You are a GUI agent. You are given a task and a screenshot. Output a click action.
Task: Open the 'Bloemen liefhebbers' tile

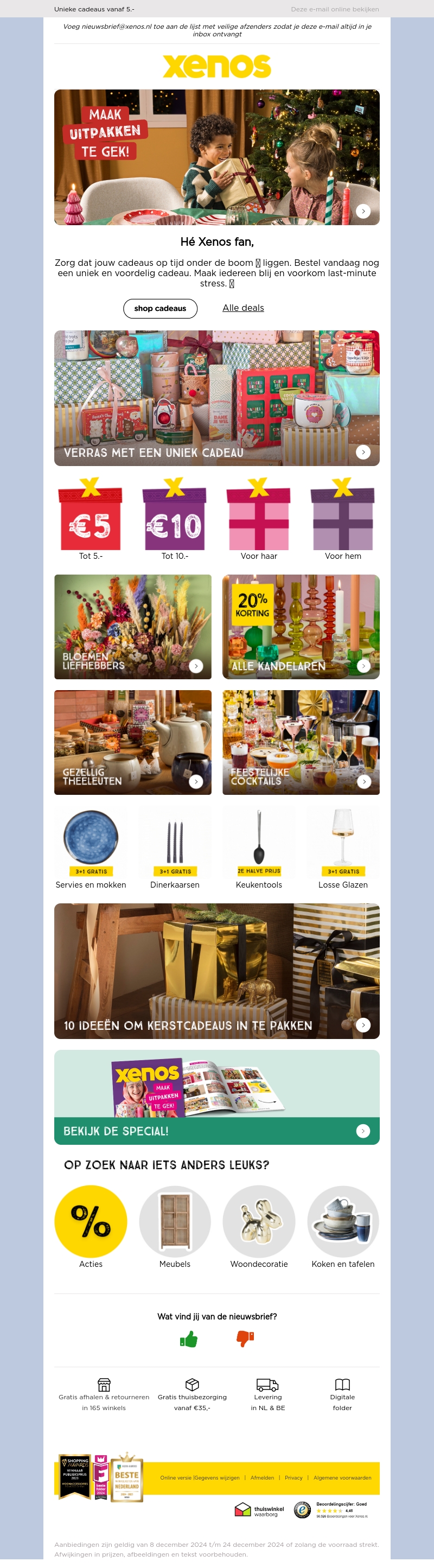coord(133,627)
